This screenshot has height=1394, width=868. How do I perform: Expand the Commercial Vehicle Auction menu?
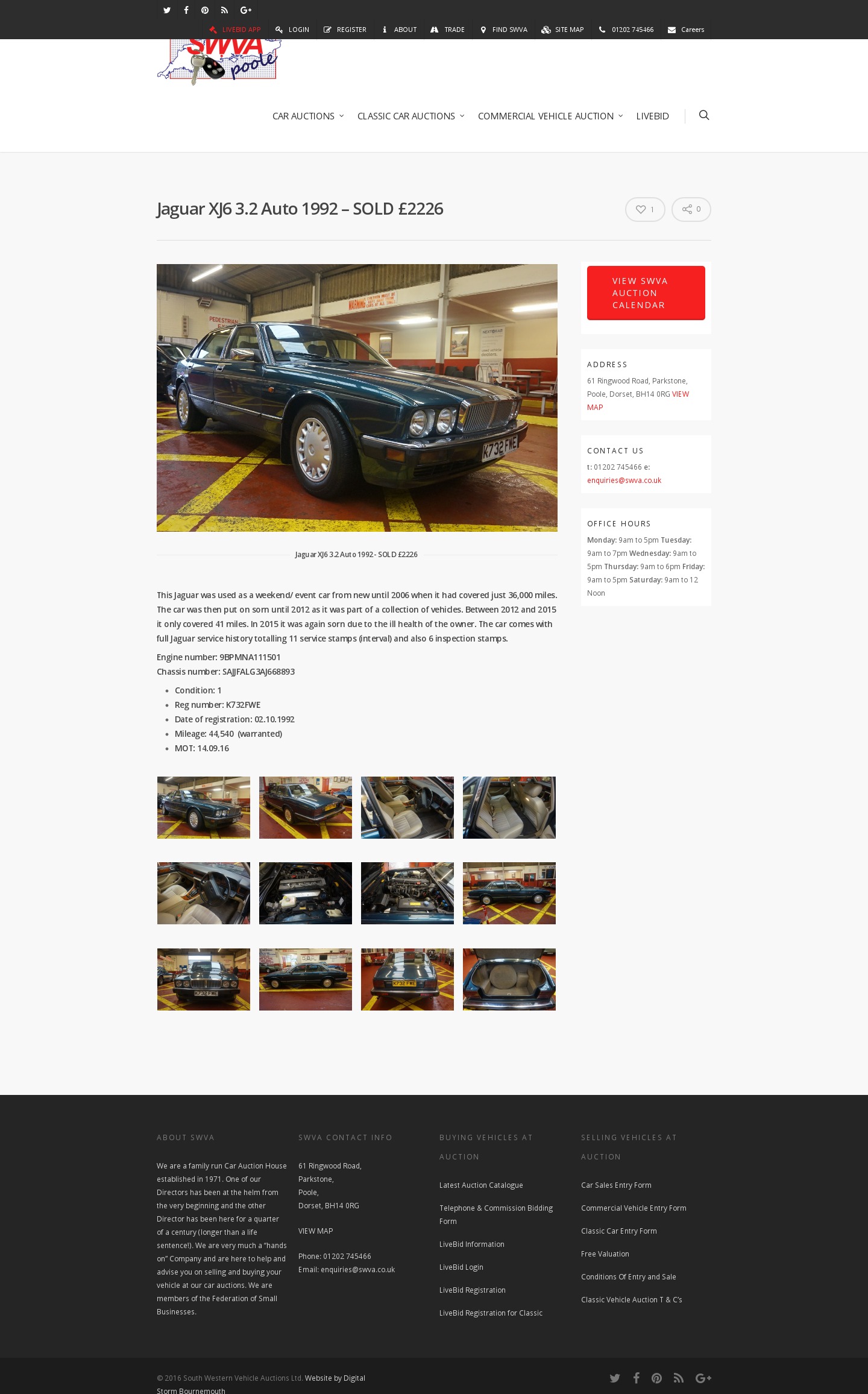(x=550, y=116)
